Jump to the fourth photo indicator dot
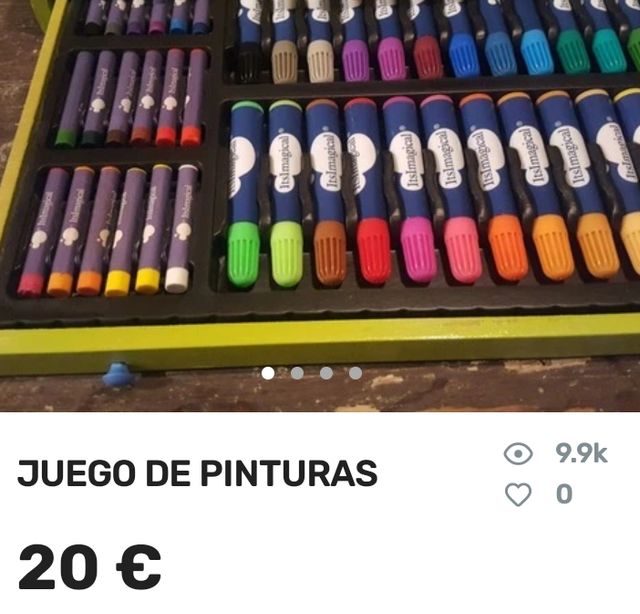The width and height of the screenshot is (640, 614). click(355, 373)
